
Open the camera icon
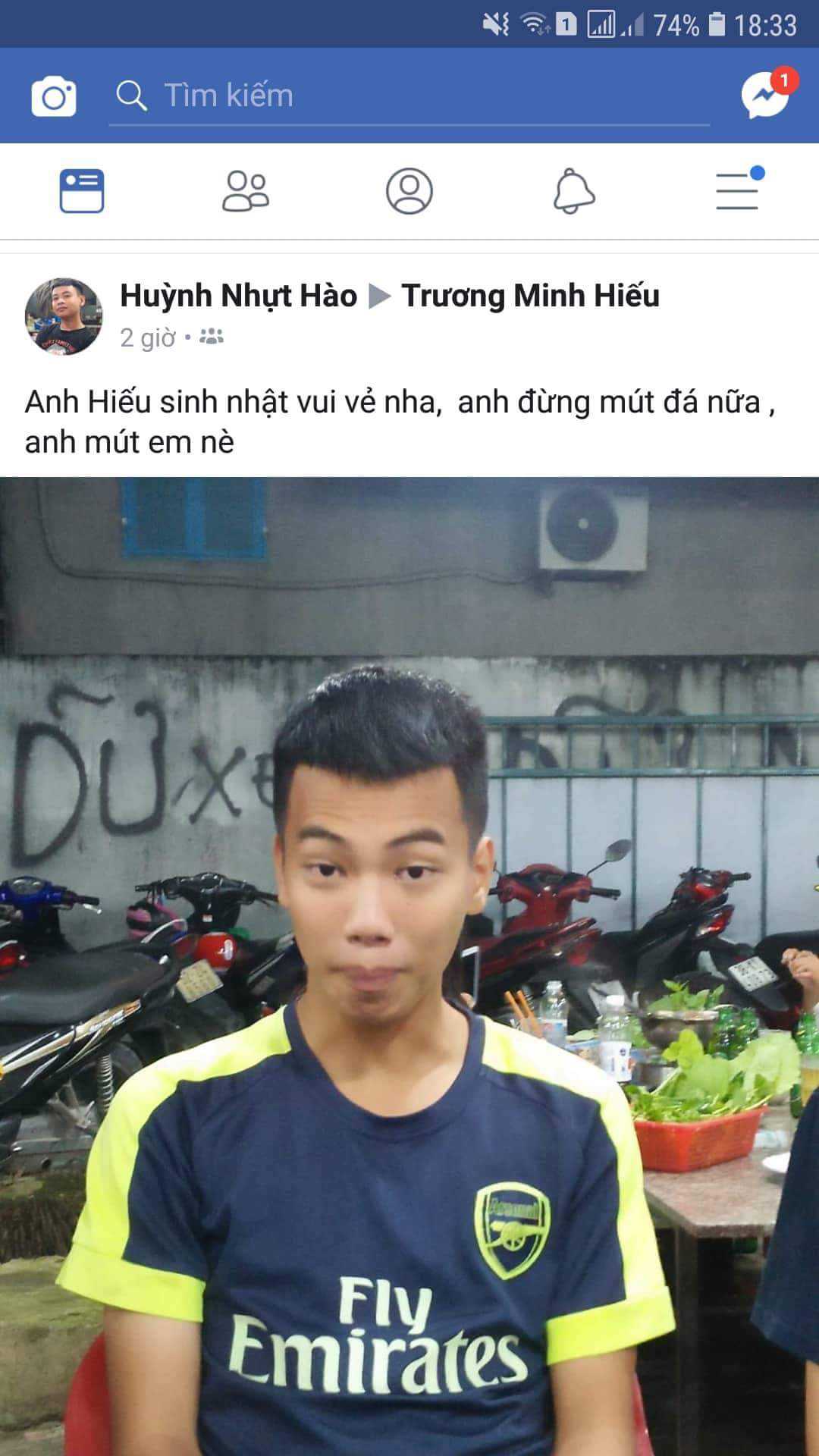(54, 96)
